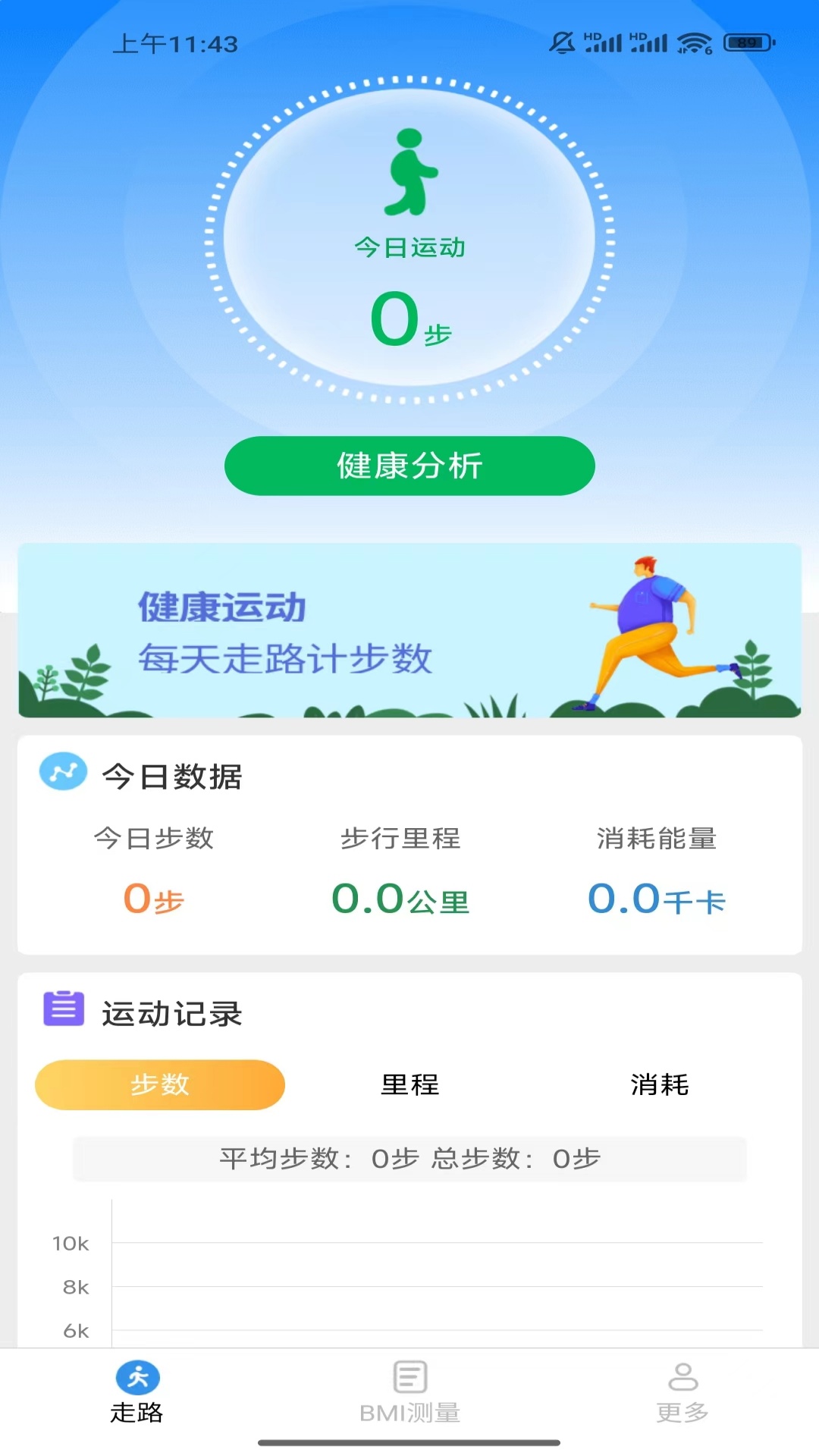This screenshot has height=1456, width=819.
Task: Go to the 走路 tab
Action: (136, 1392)
